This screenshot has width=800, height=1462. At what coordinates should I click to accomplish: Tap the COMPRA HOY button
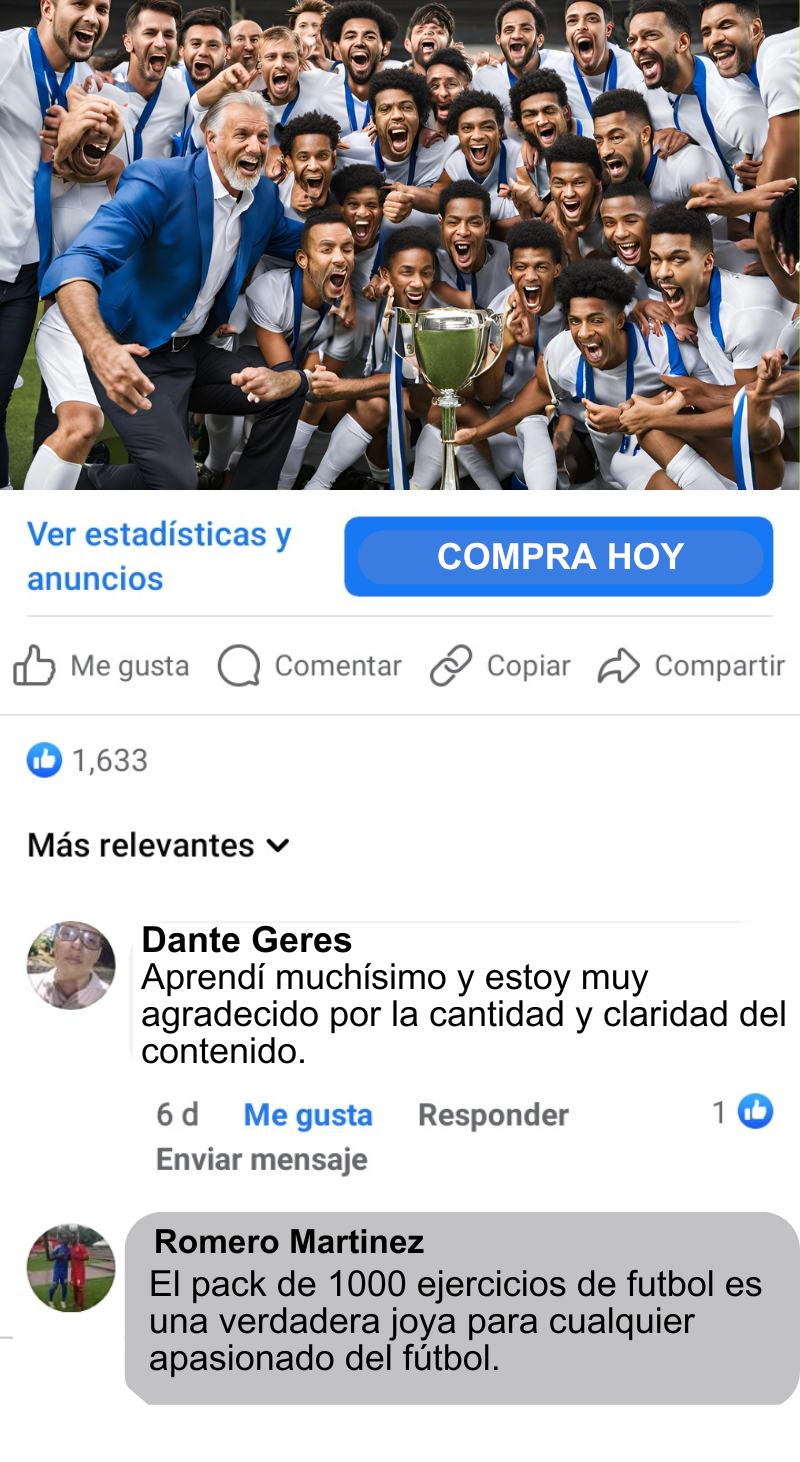point(558,557)
